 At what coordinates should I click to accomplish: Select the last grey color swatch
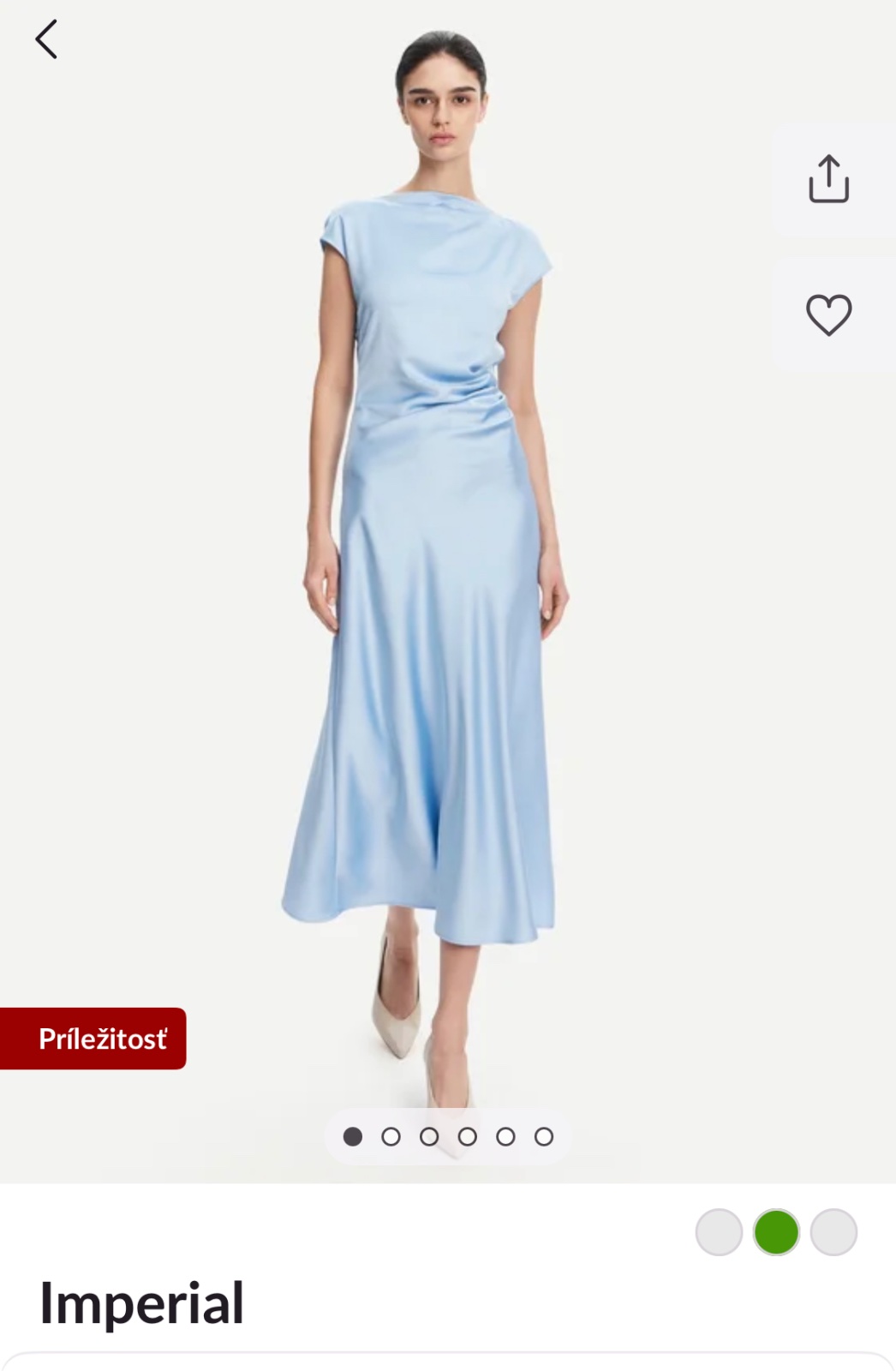pos(833,1232)
